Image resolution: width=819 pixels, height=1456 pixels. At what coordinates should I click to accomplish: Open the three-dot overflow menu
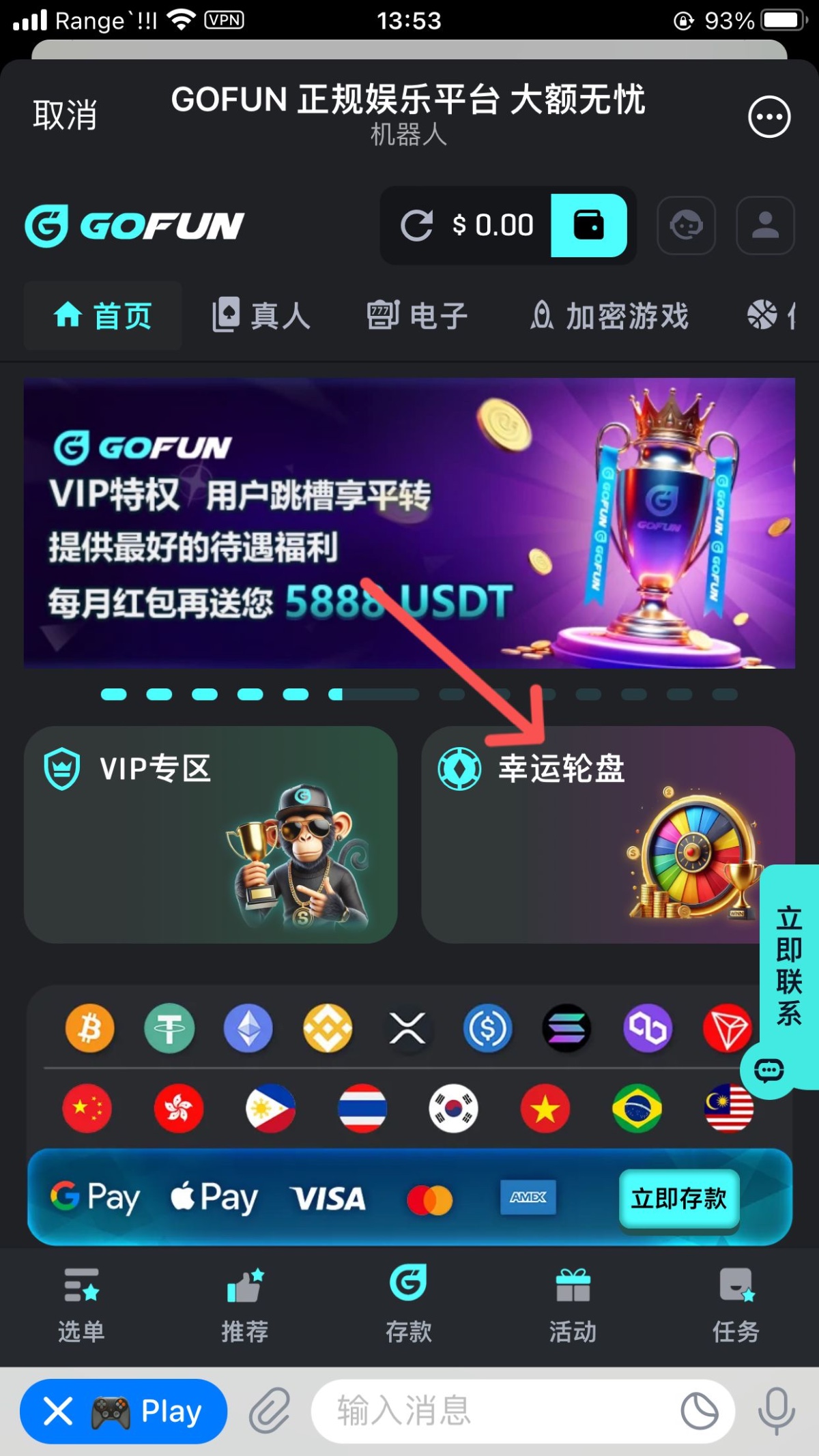(x=769, y=117)
